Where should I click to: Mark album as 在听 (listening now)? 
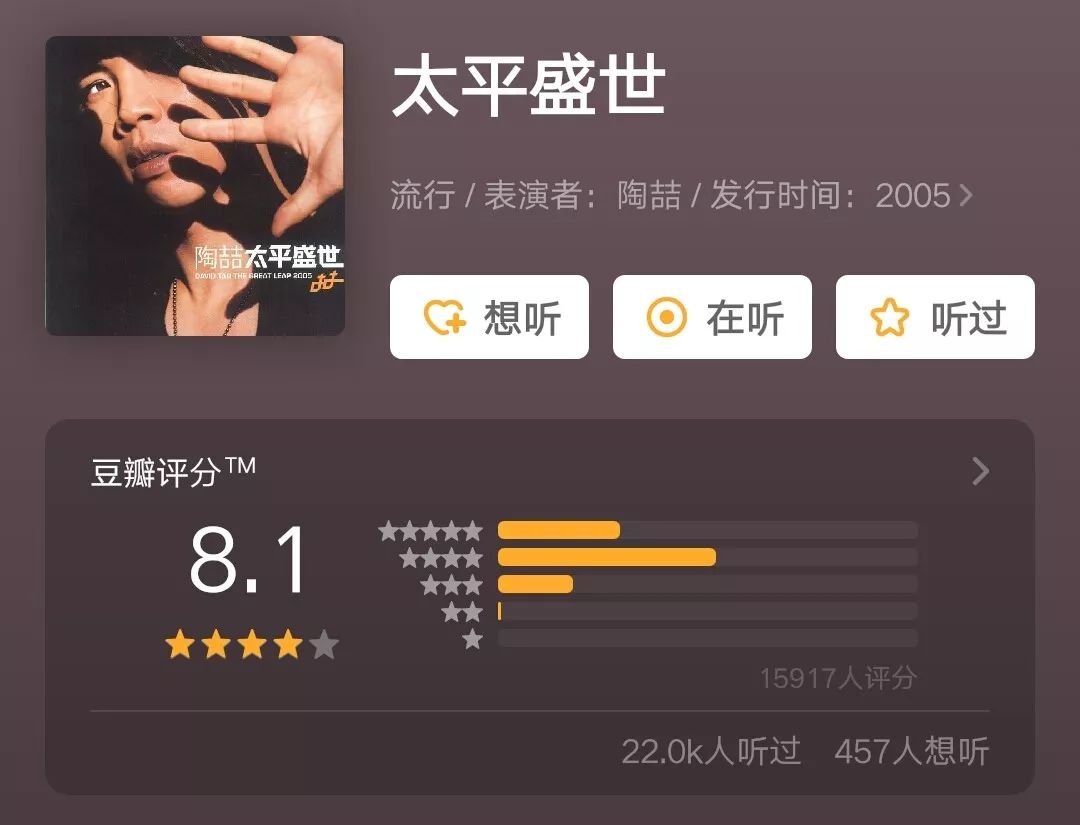[712, 318]
